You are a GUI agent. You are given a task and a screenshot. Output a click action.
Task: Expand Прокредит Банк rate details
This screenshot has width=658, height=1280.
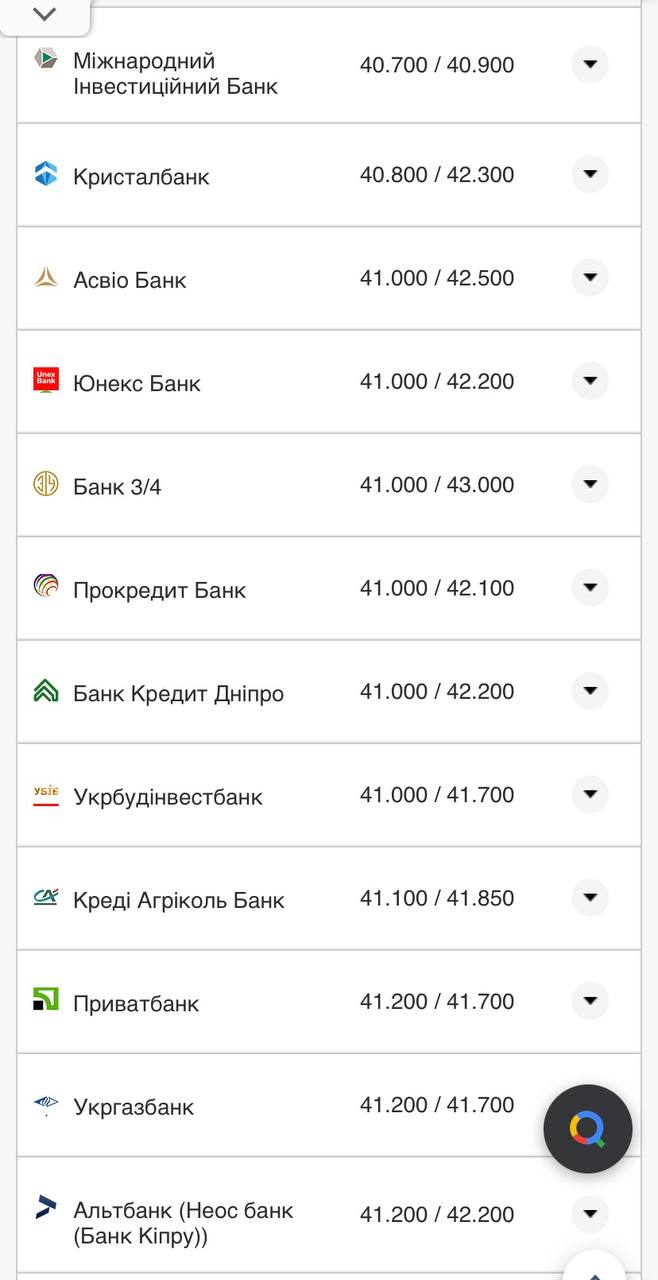pos(589,588)
